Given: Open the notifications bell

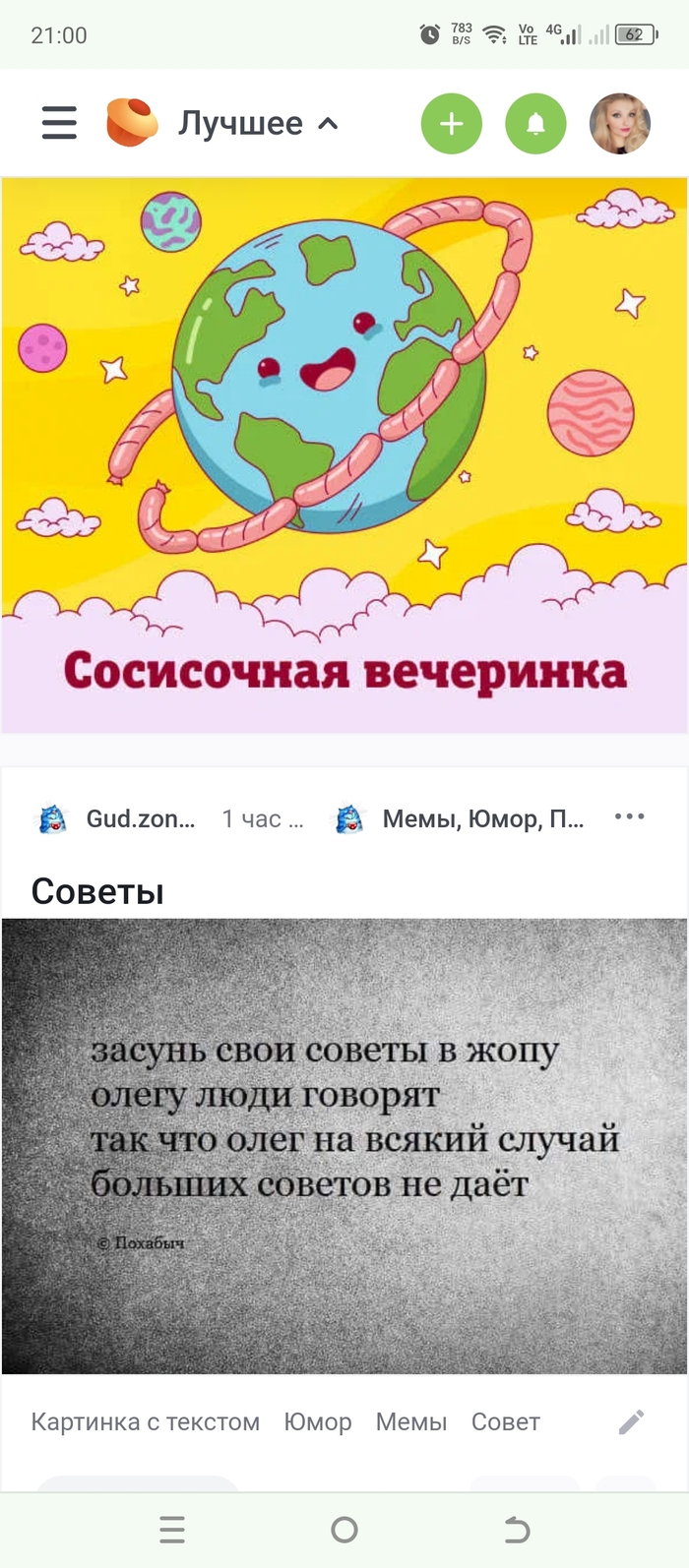Looking at the screenshot, I should click(x=535, y=124).
